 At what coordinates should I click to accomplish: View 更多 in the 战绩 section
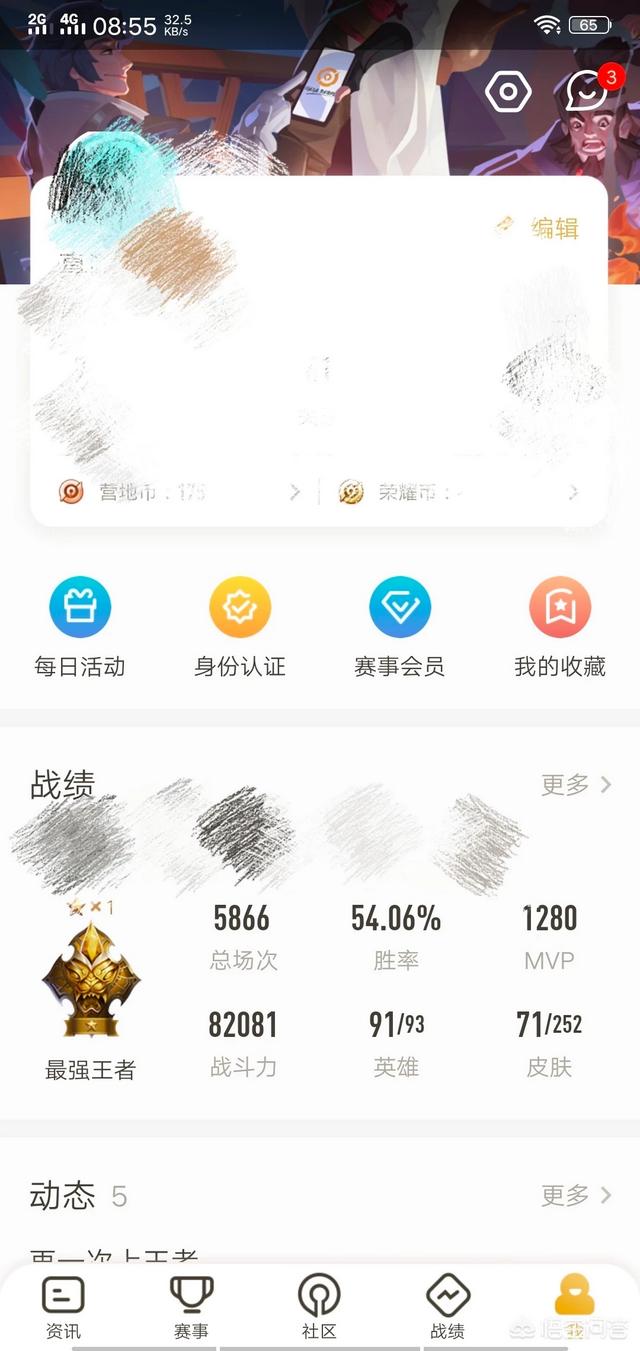click(x=576, y=785)
